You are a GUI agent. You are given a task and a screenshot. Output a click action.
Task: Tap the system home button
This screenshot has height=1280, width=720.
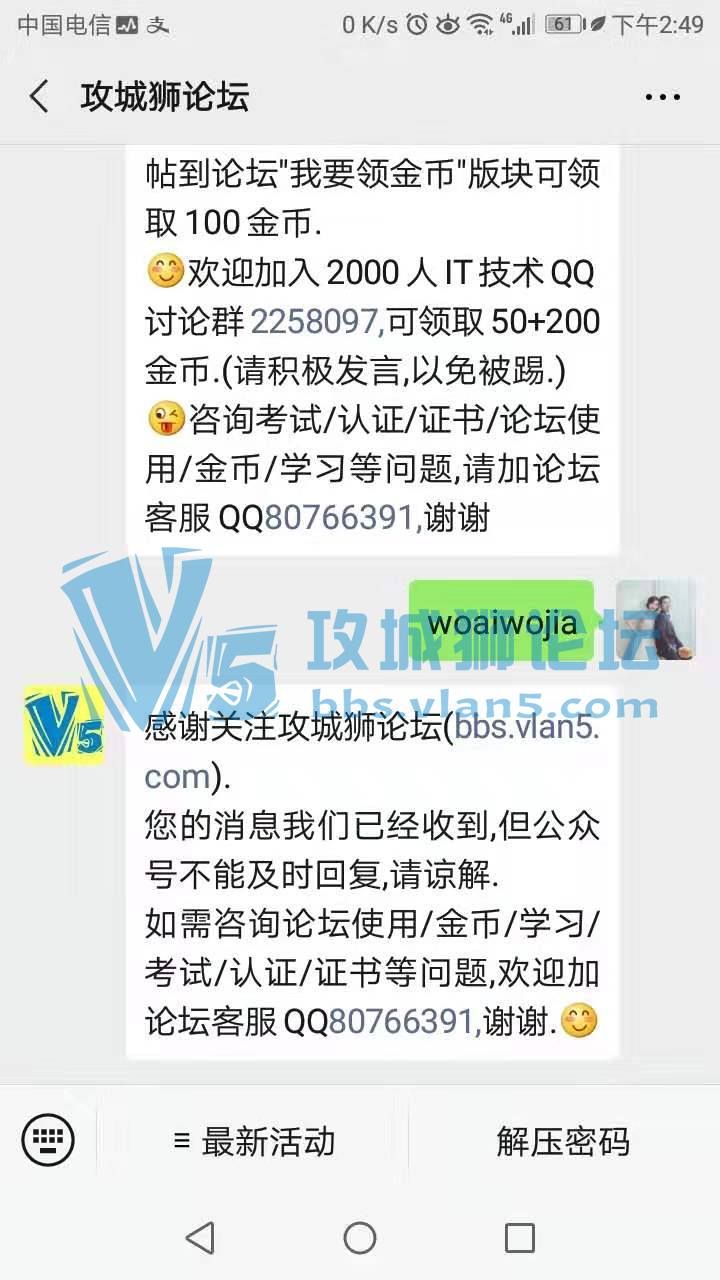[360, 1238]
